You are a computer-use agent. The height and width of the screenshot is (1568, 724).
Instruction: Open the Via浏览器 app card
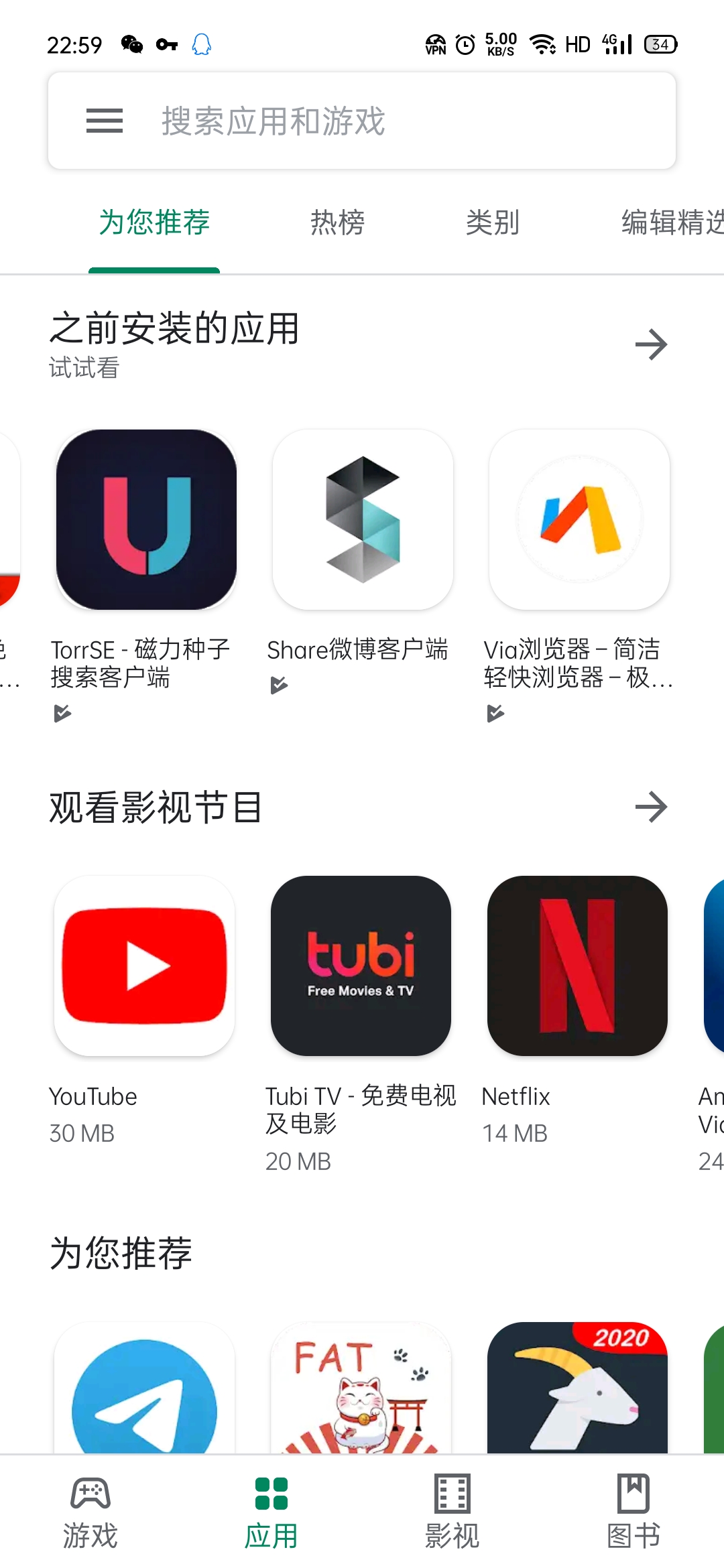(579, 520)
